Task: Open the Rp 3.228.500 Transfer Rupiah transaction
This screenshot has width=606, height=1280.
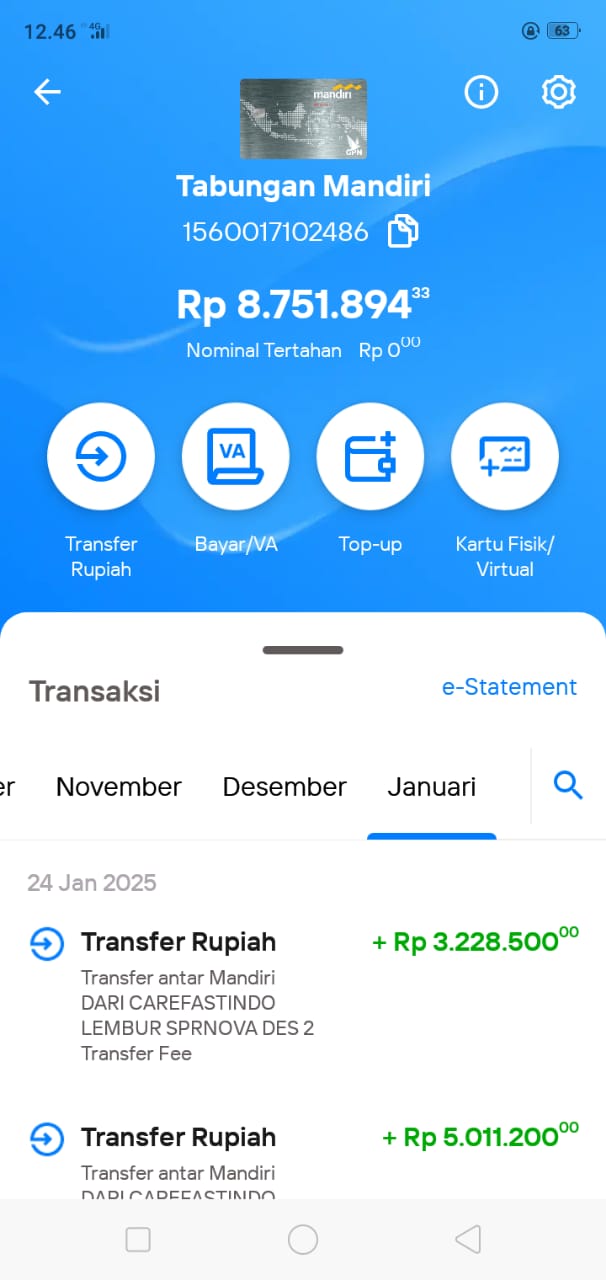Action: (x=303, y=995)
